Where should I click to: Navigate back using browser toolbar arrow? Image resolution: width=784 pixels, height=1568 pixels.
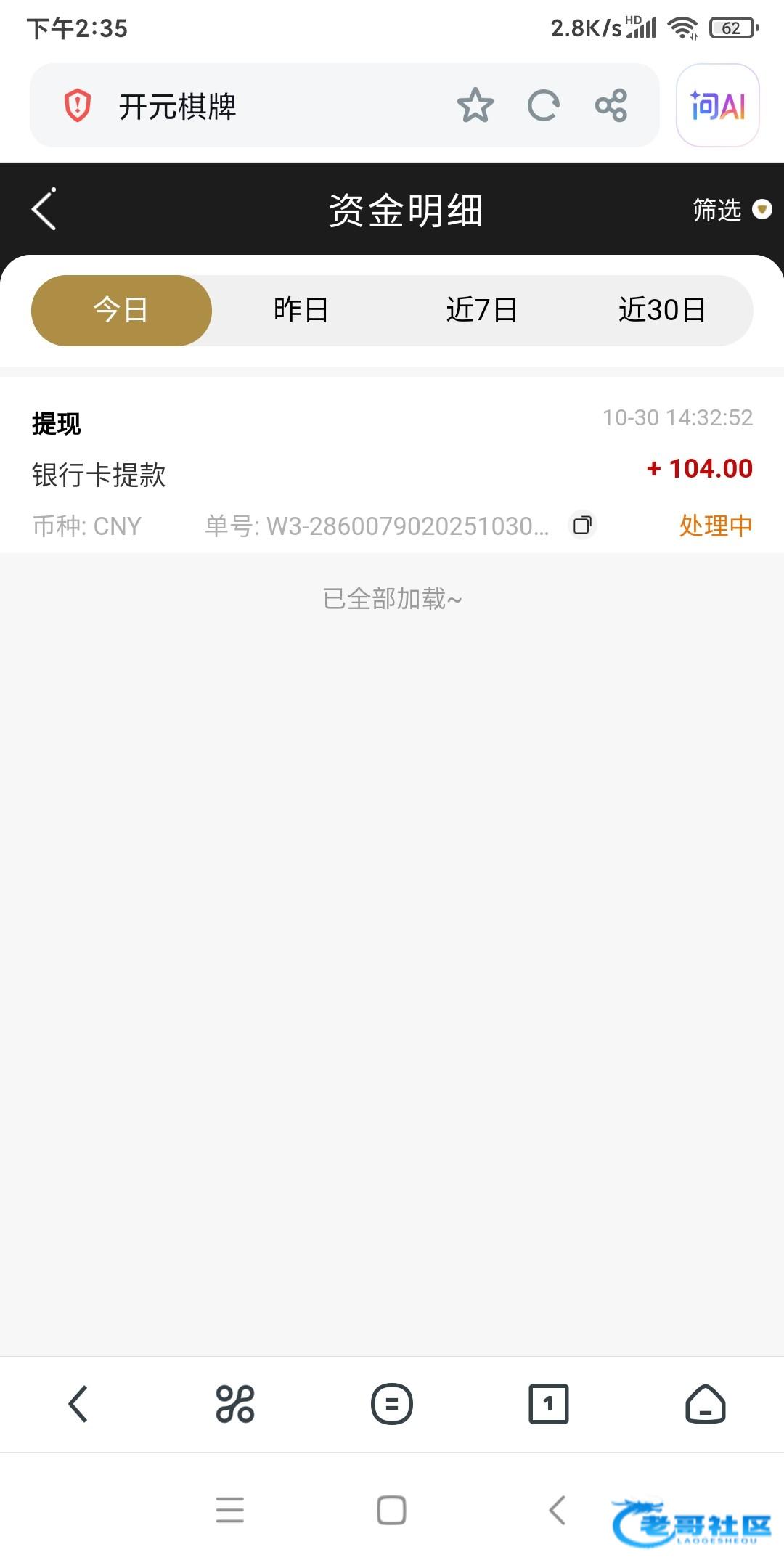click(78, 1404)
